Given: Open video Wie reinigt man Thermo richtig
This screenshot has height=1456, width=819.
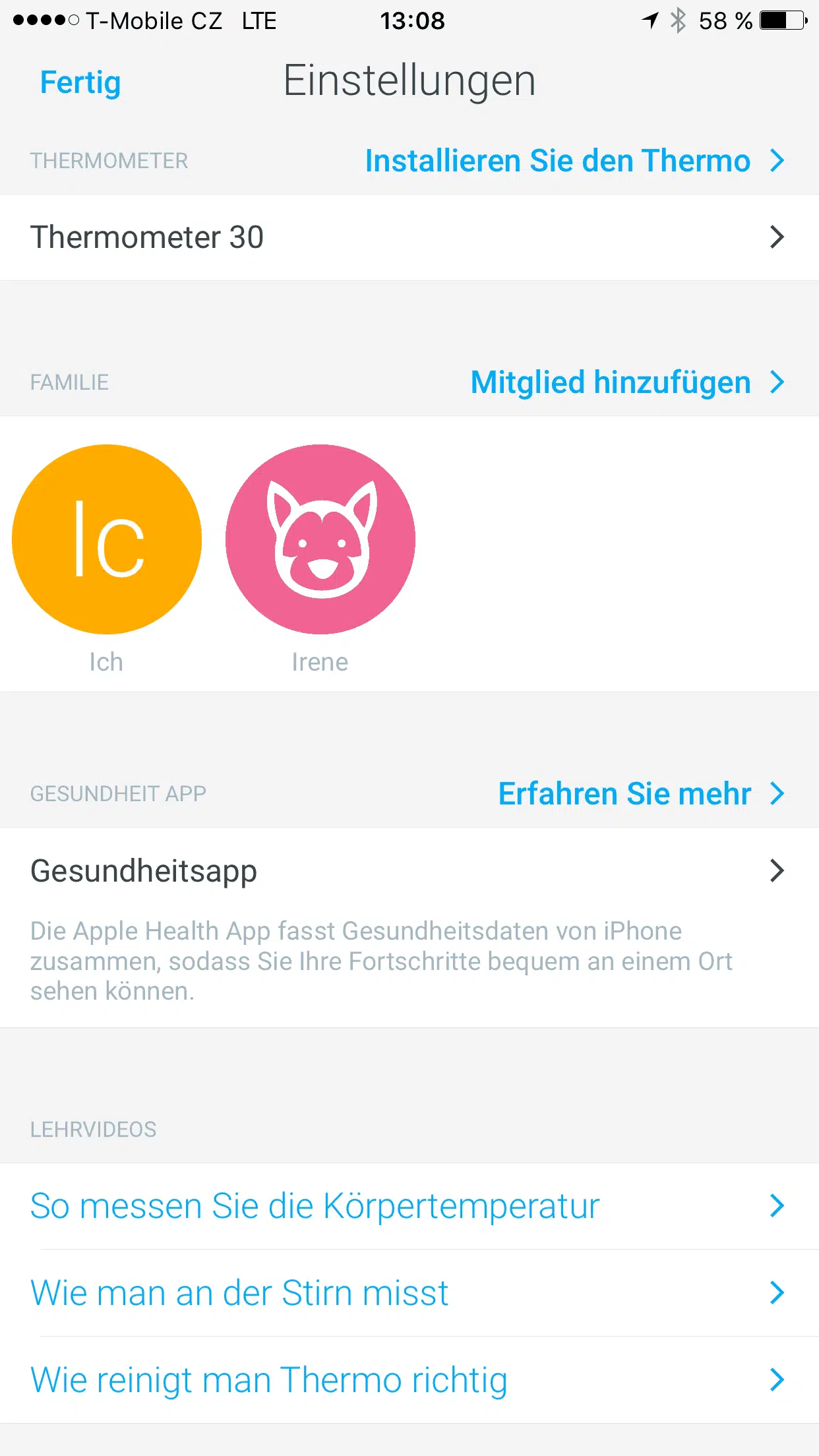Looking at the screenshot, I should tap(409, 1380).
